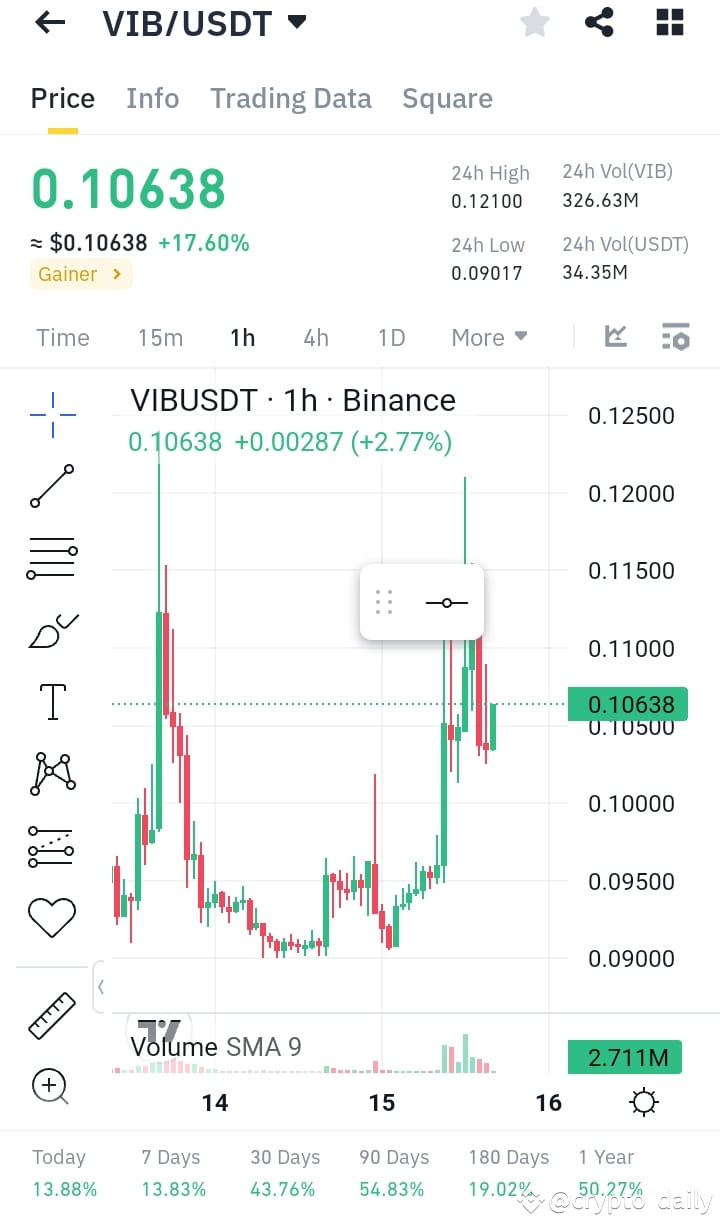The width and height of the screenshot is (720, 1223).
Task: Select the ruler measurement tool
Action: point(51,1014)
